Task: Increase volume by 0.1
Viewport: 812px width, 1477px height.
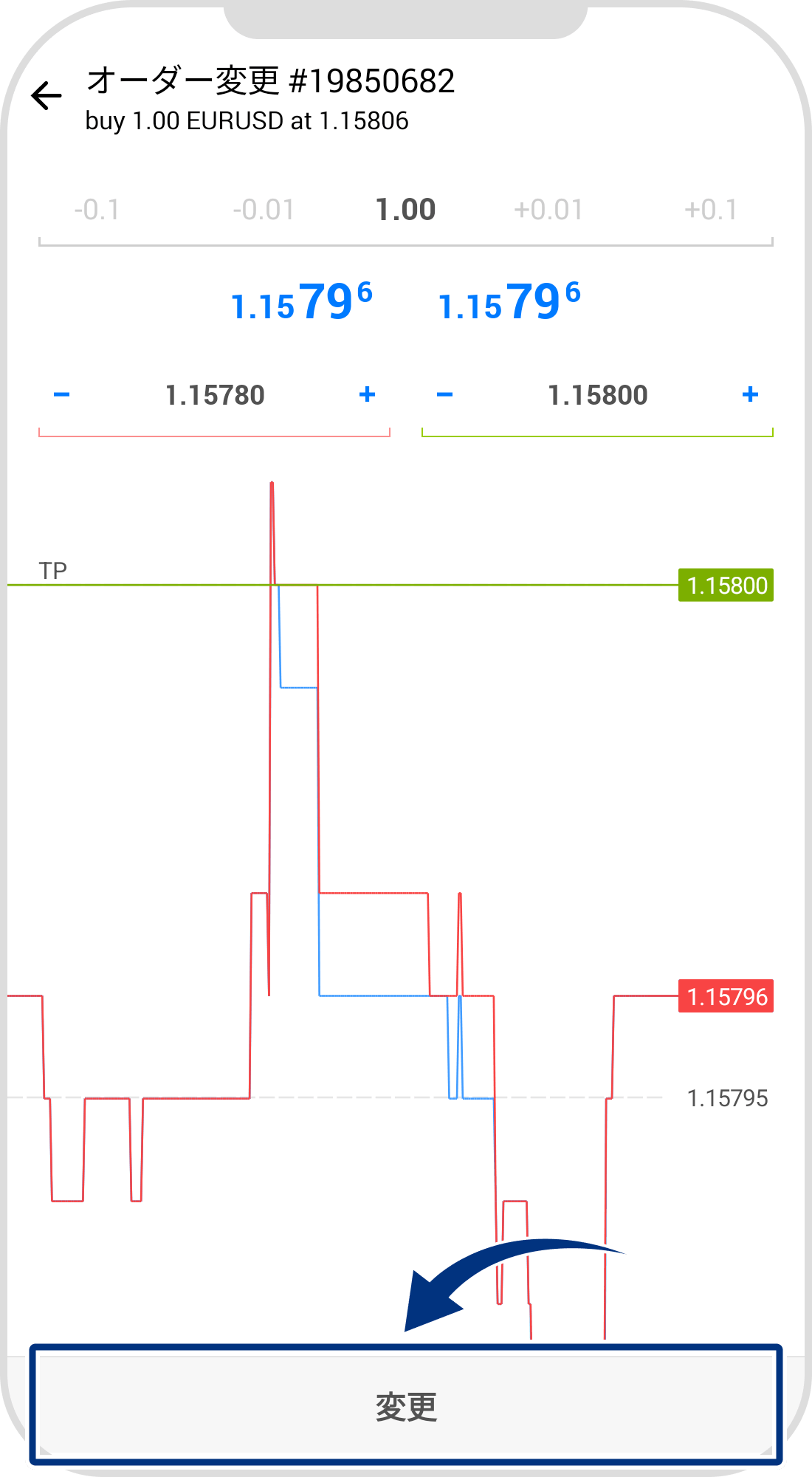Action: coord(711,210)
